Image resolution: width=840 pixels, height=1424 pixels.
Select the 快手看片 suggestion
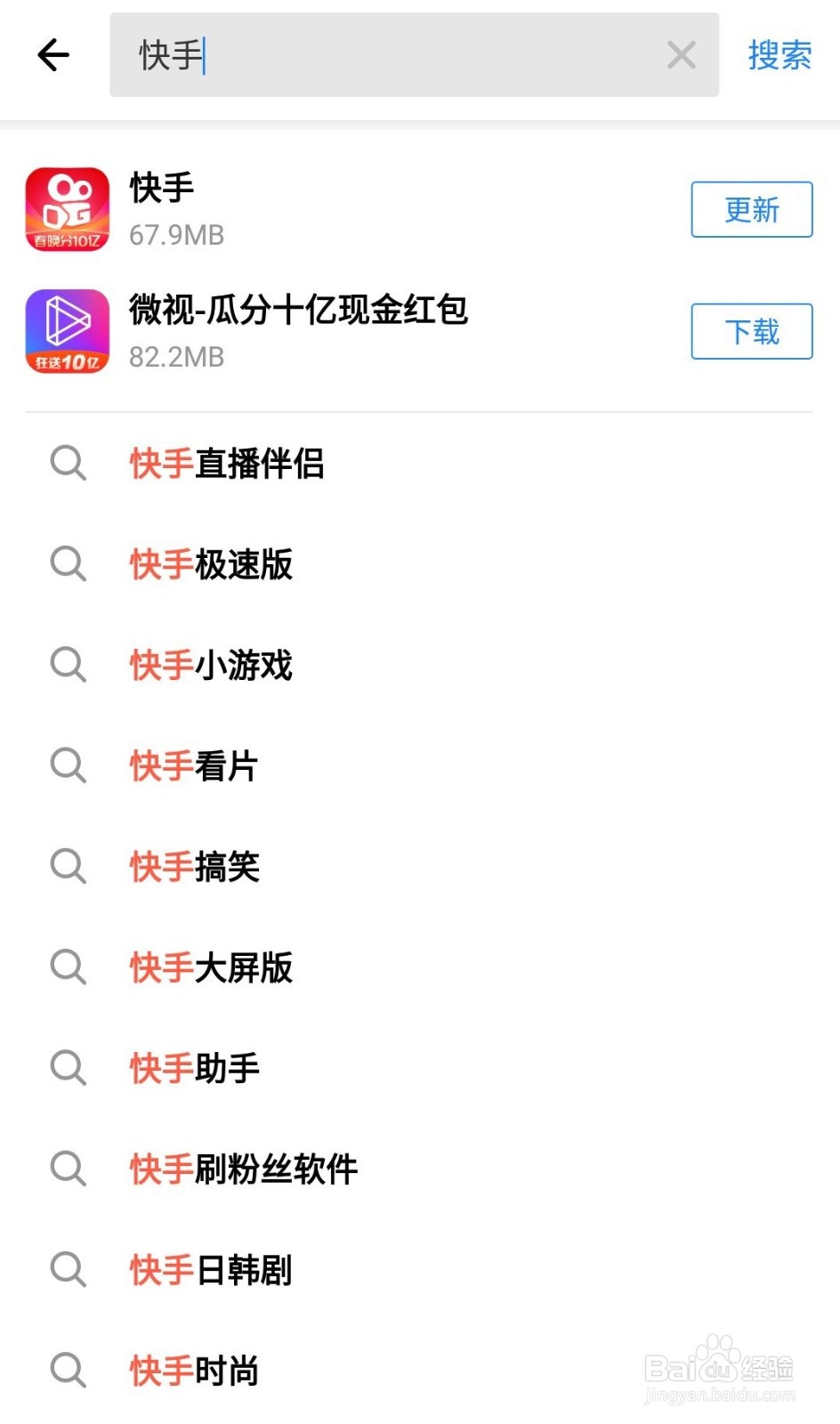(192, 766)
